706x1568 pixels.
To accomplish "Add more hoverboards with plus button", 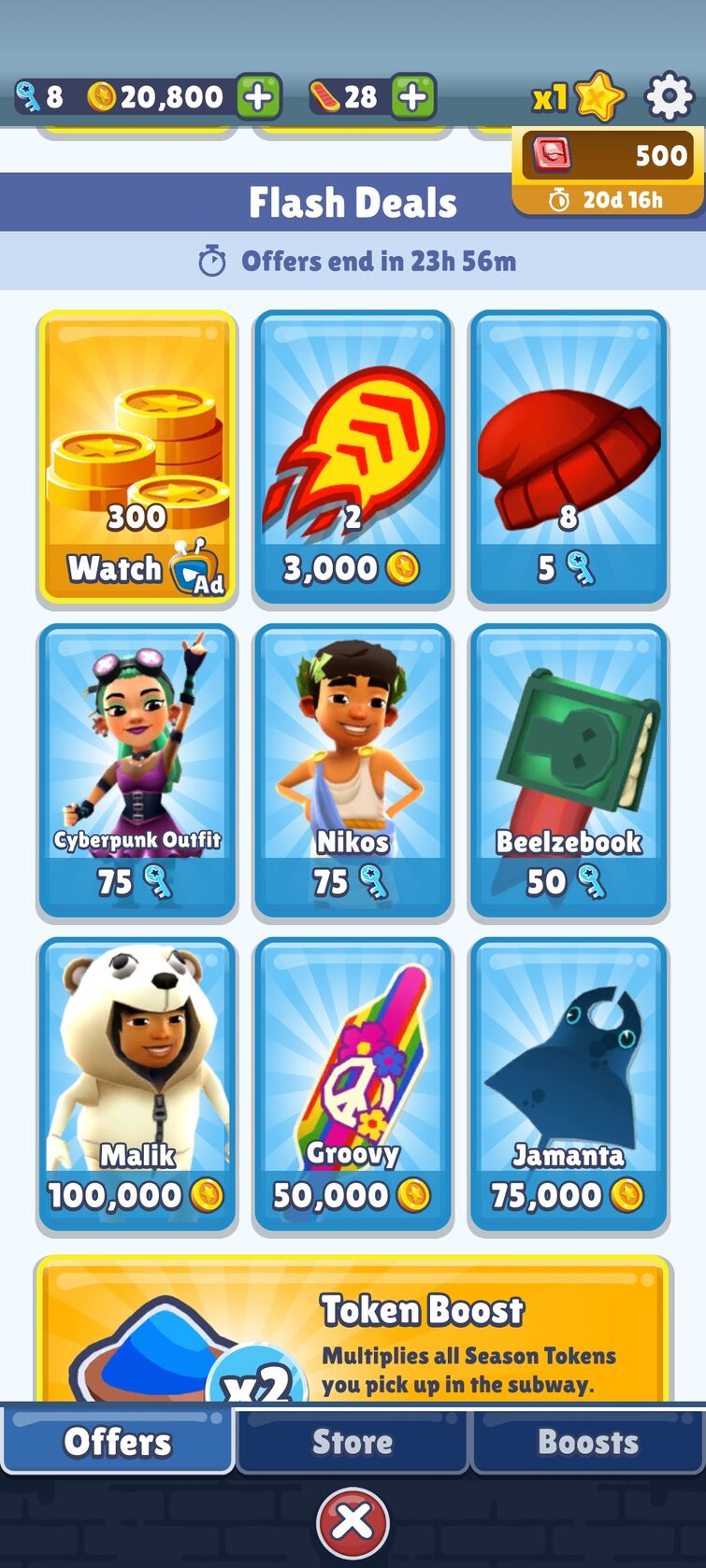I will (412, 96).
